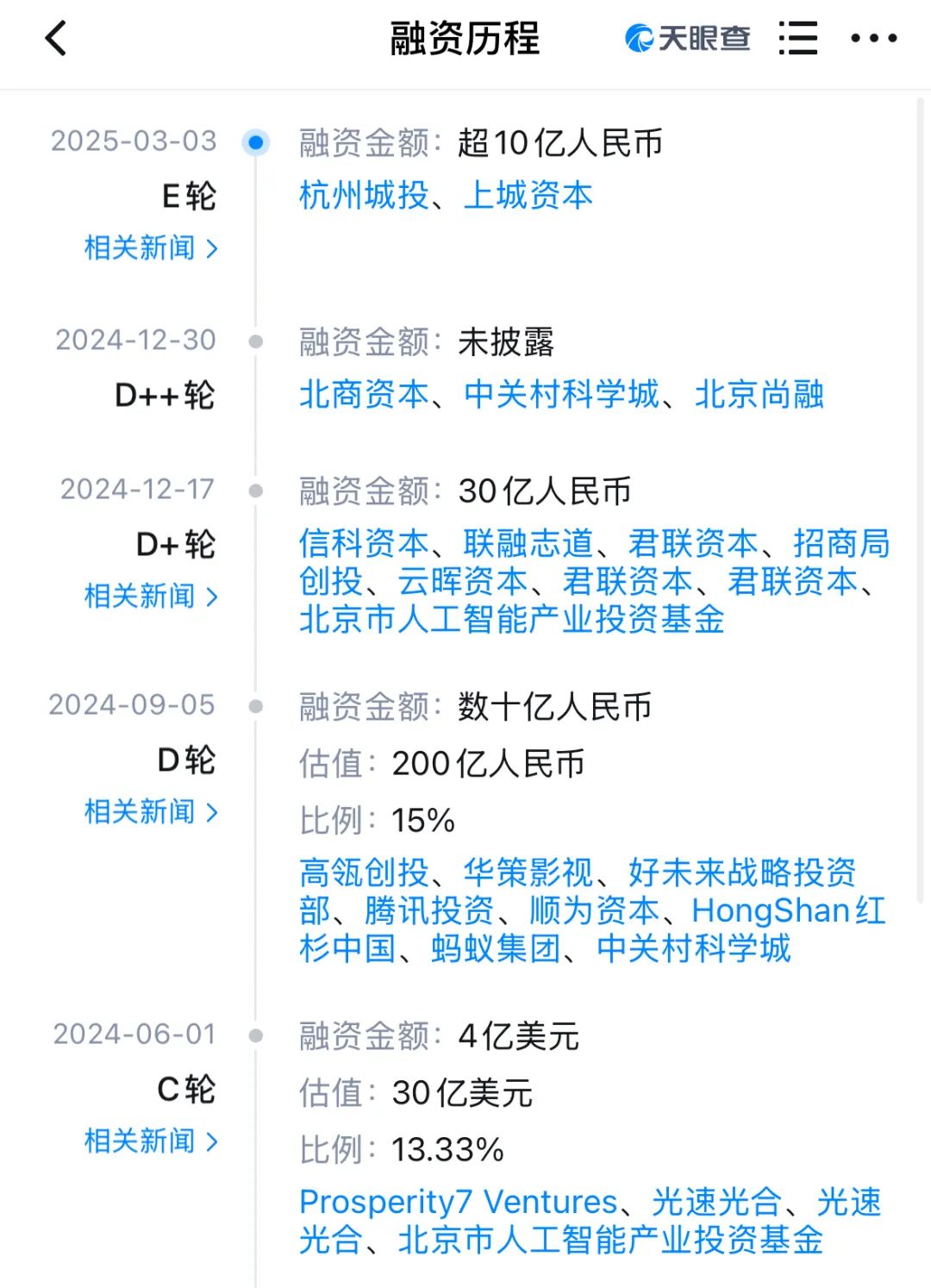The width and height of the screenshot is (931, 1288).
Task: Open investor 北京尚融
Action: tap(759, 395)
